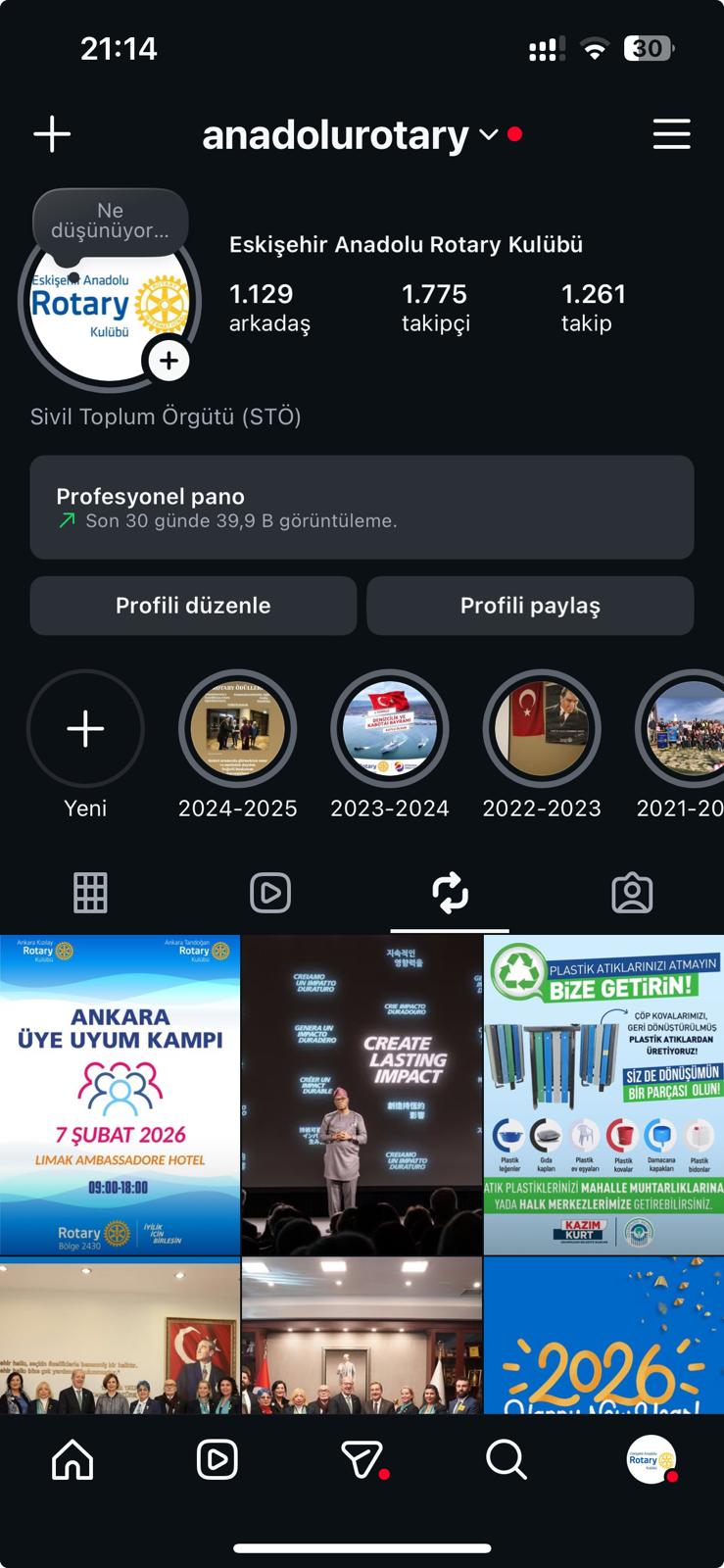Tap the 1.775 takipçi followers count
Screen dimensions: 724x1568
[436, 308]
